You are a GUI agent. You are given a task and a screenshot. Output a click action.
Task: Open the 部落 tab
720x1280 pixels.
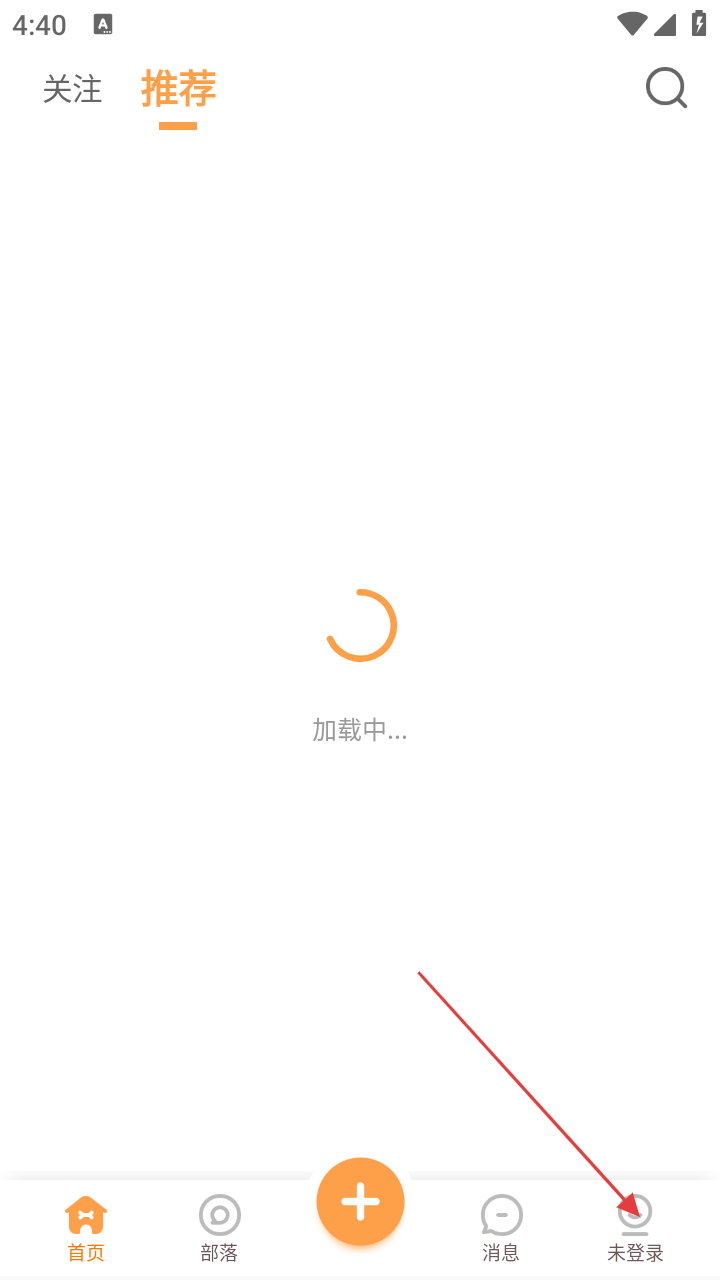pos(219,1228)
